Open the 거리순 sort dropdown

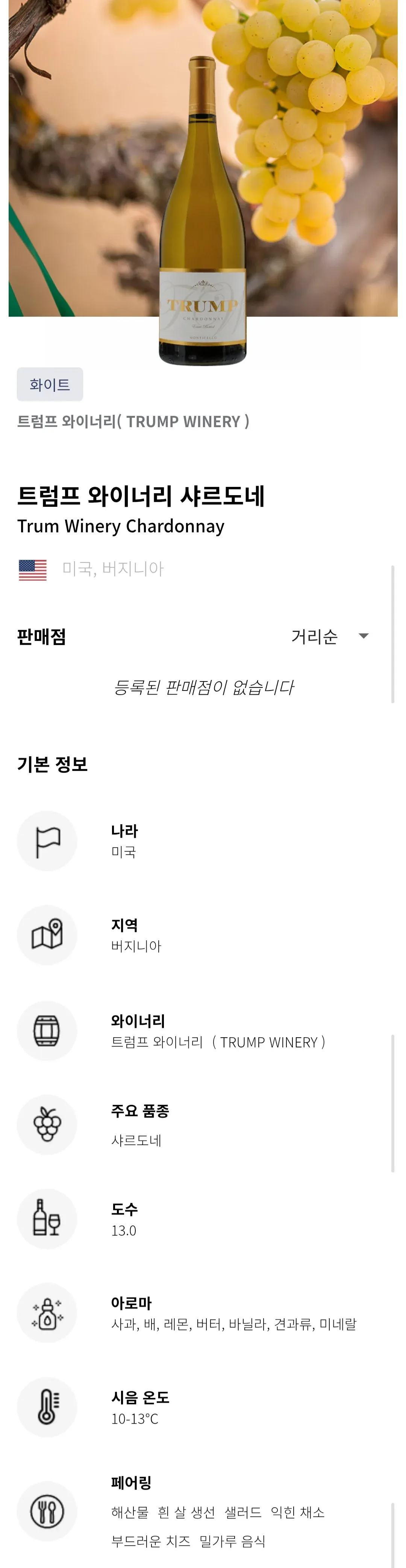329,637
